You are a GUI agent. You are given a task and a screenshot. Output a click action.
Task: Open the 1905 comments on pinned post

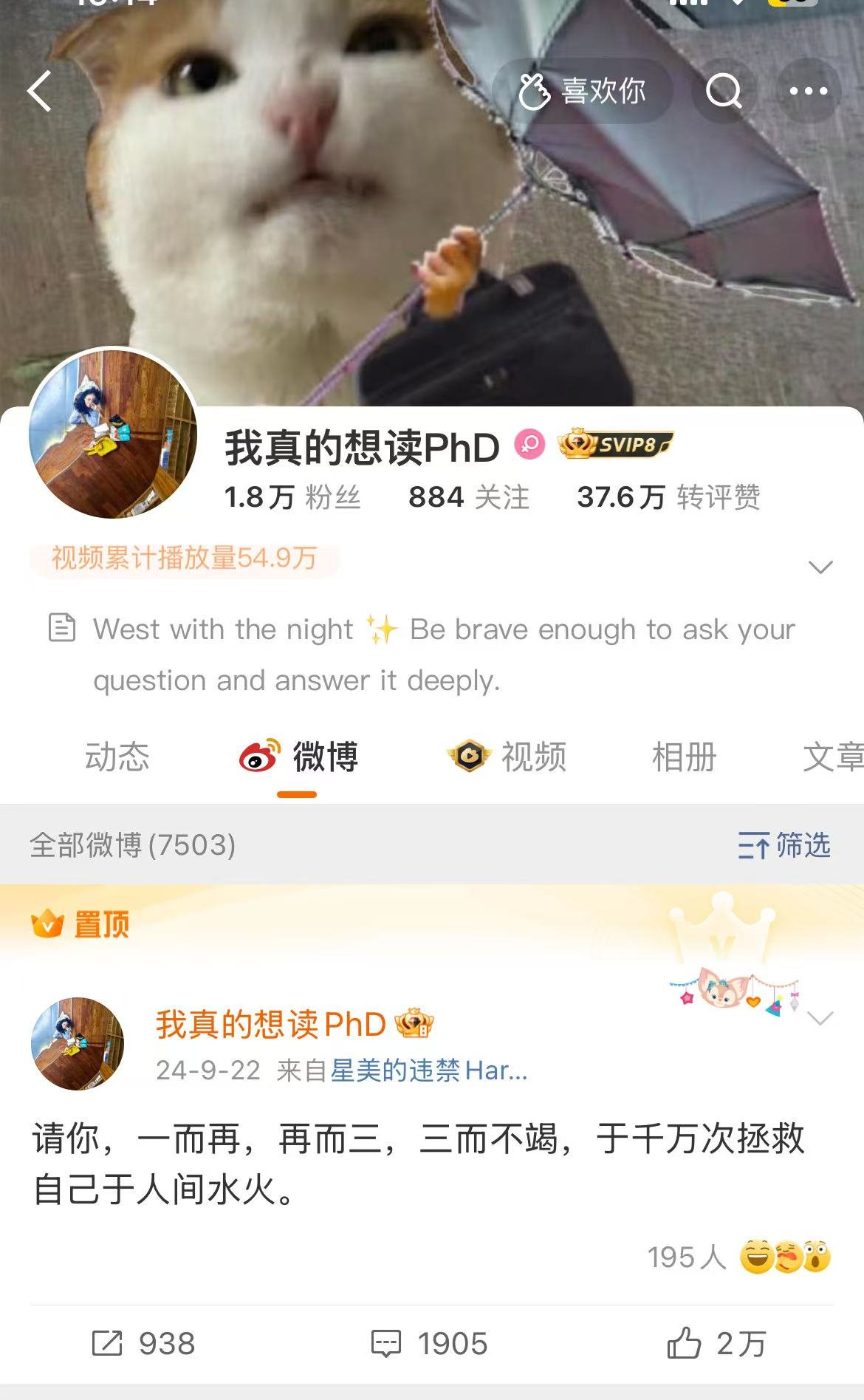(429, 1343)
